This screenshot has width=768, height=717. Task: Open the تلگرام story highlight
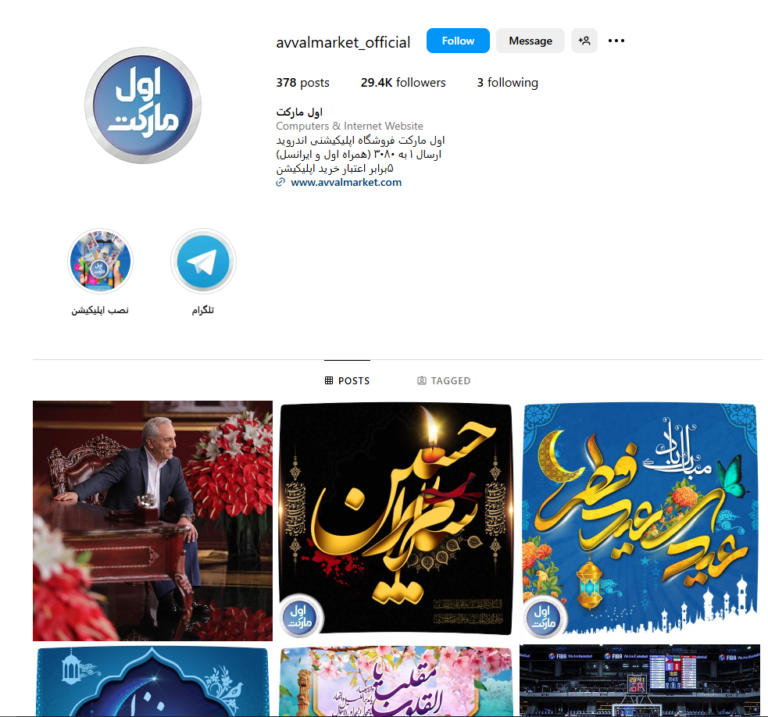[x=203, y=261]
